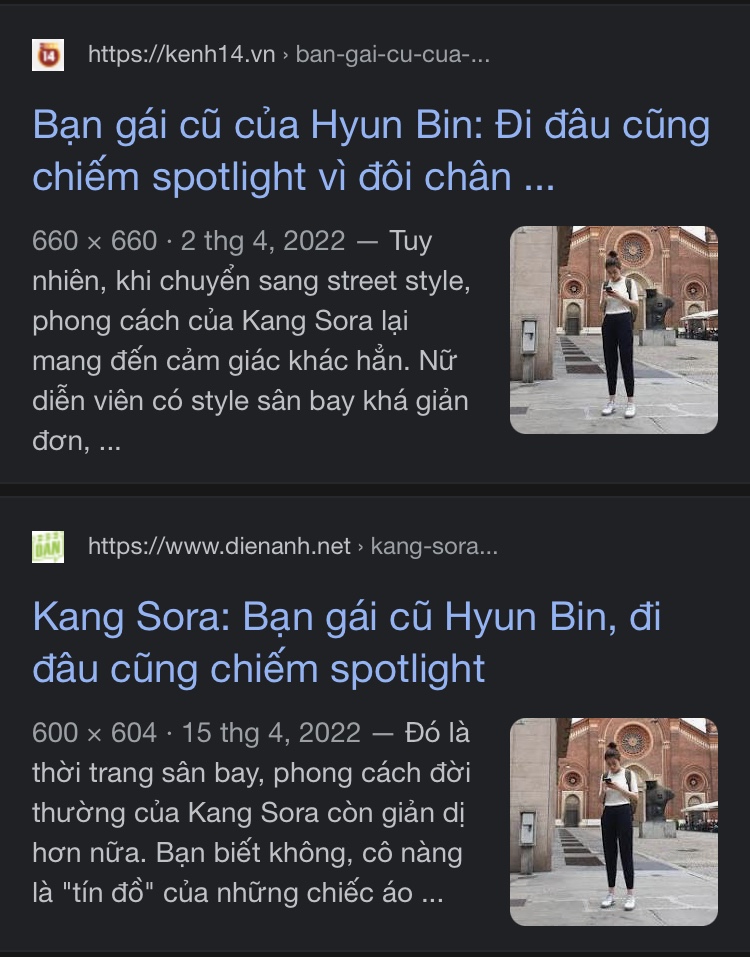Open the dienanh.net result image thumbnail
750x957 pixels.
pyautogui.click(x=613, y=822)
